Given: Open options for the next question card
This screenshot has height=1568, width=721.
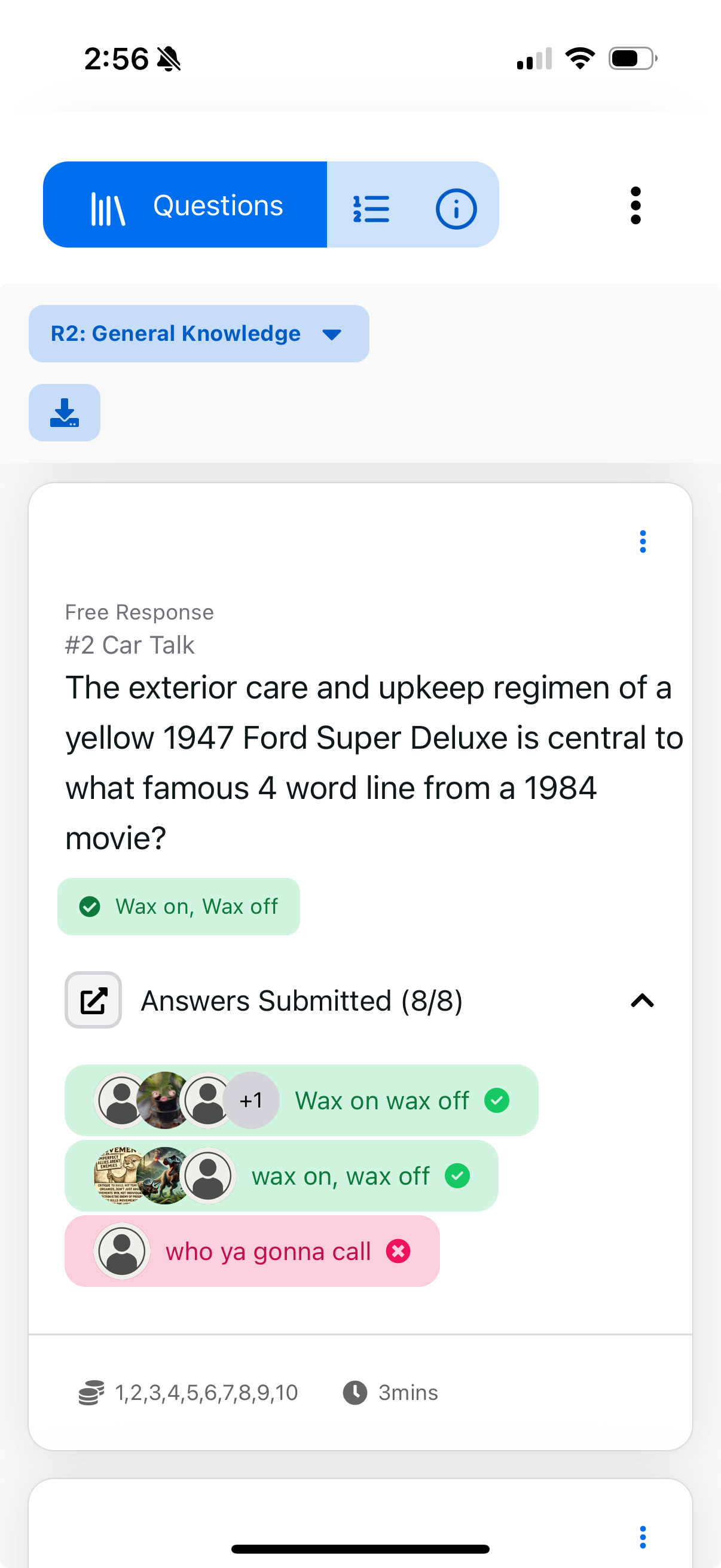Looking at the screenshot, I should 643,1536.
